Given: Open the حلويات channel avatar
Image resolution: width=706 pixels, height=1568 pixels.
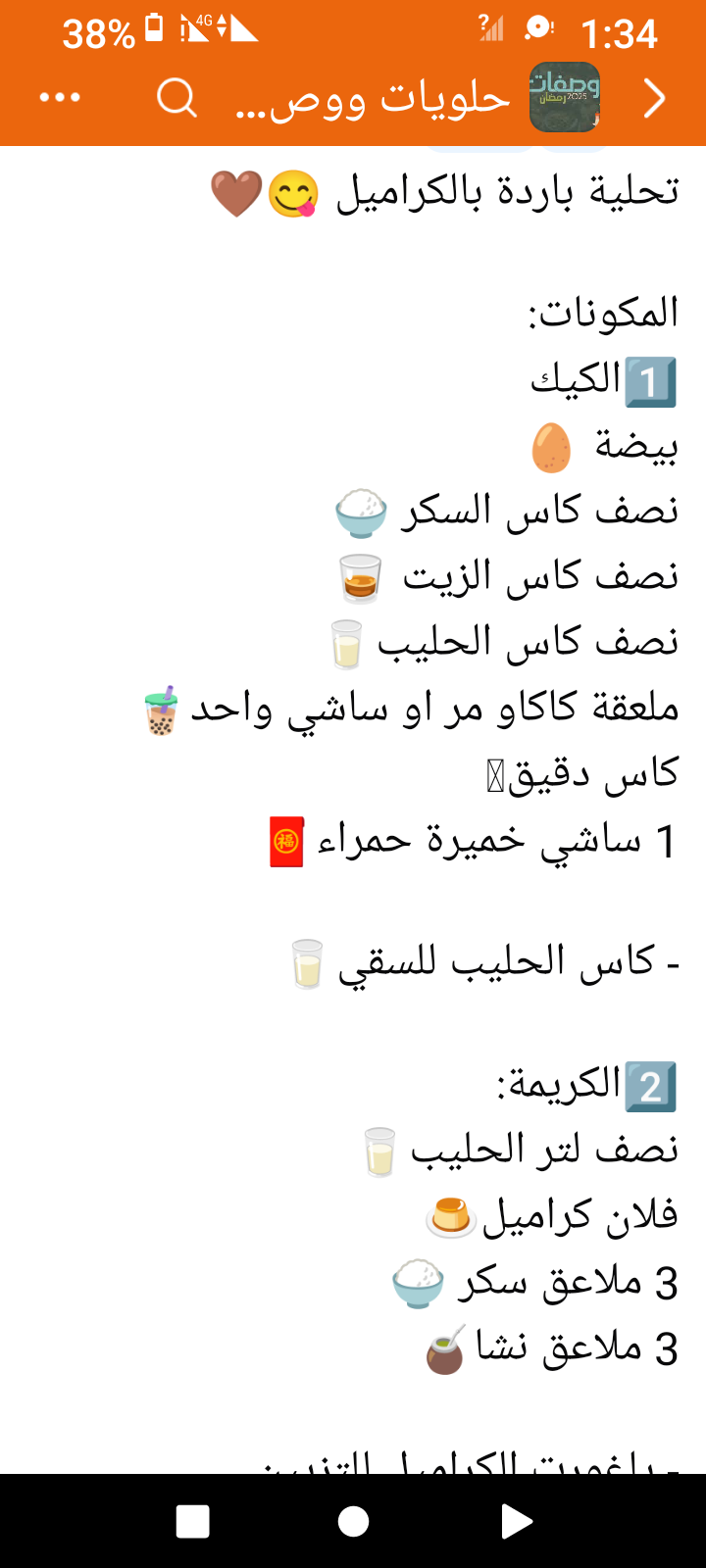Looking at the screenshot, I should pyautogui.click(x=564, y=98).
